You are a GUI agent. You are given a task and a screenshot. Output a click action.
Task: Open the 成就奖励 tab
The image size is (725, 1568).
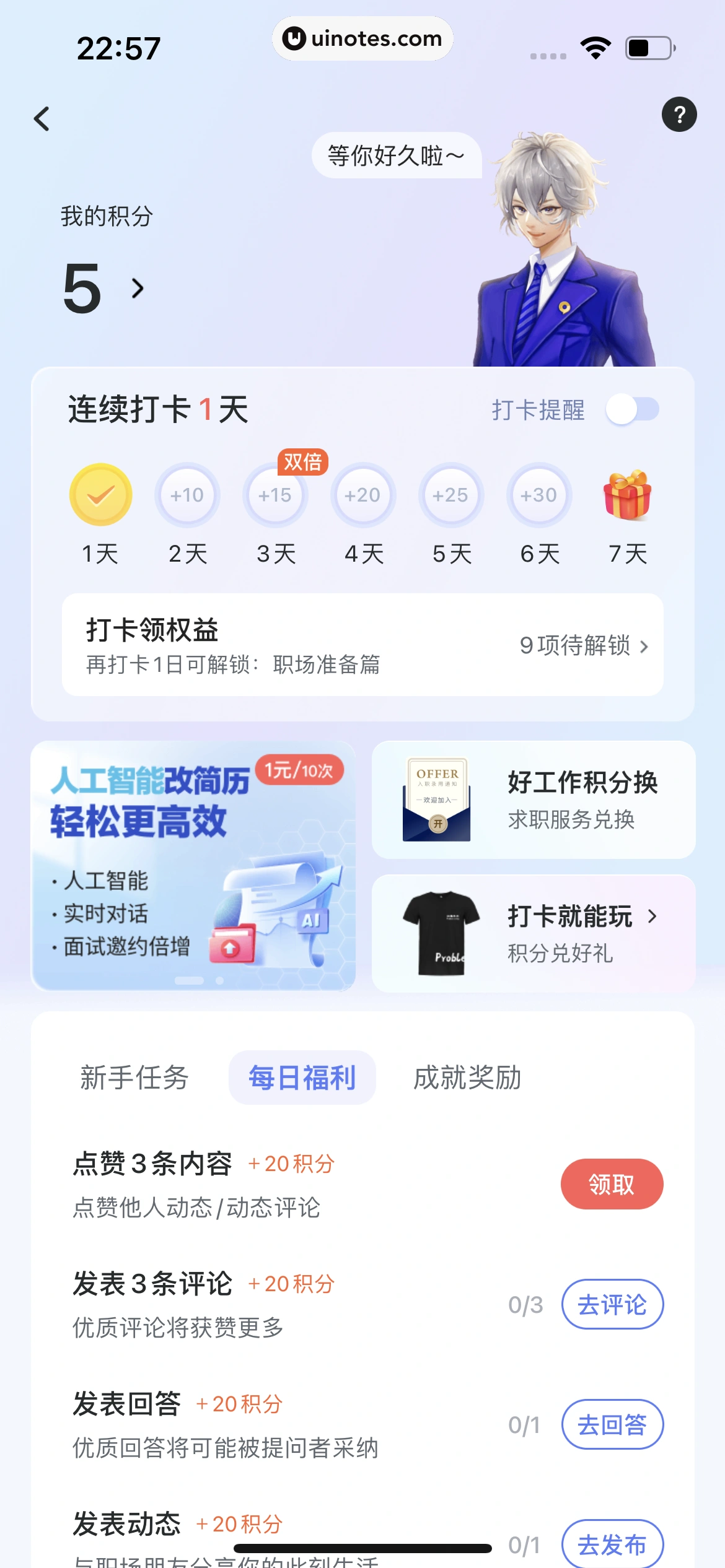(x=467, y=1078)
